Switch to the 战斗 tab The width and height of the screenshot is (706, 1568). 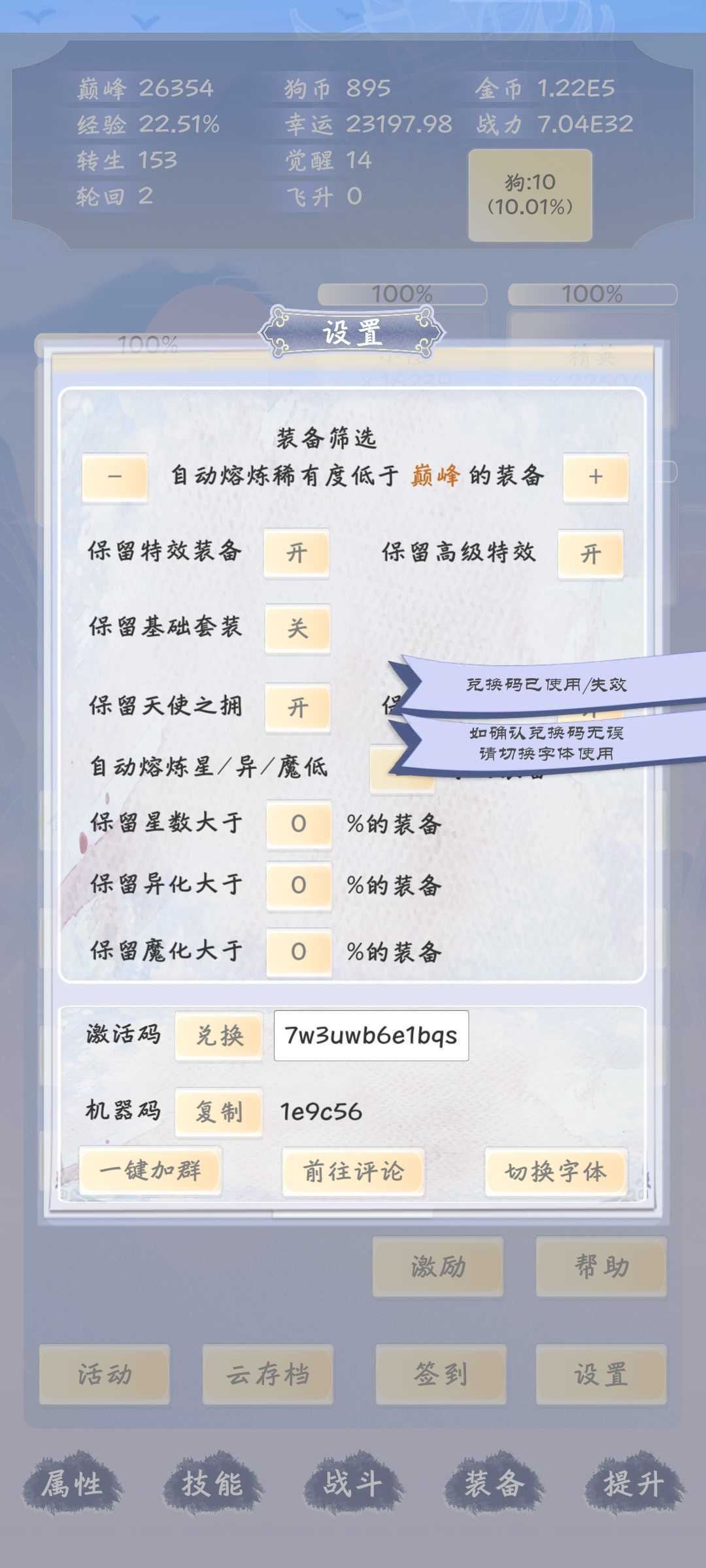pos(353,1484)
